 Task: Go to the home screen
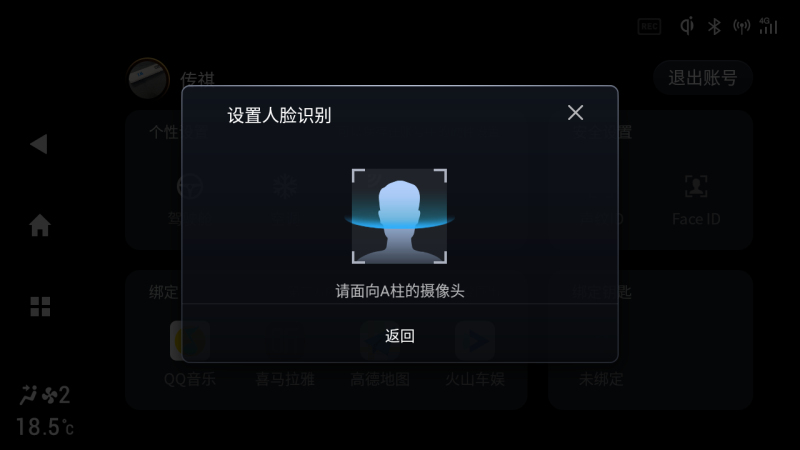tap(40, 226)
